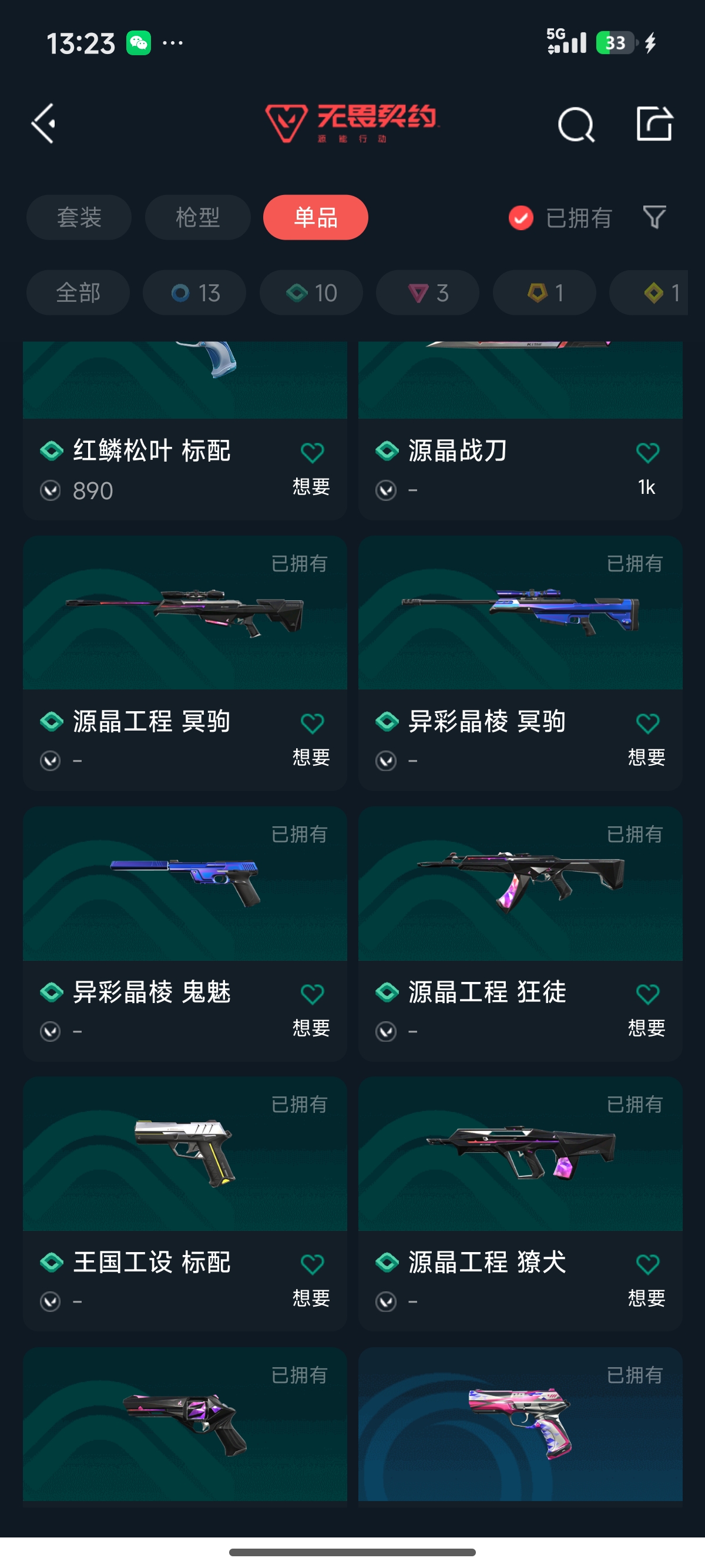Open the search icon

click(x=575, y=125)
